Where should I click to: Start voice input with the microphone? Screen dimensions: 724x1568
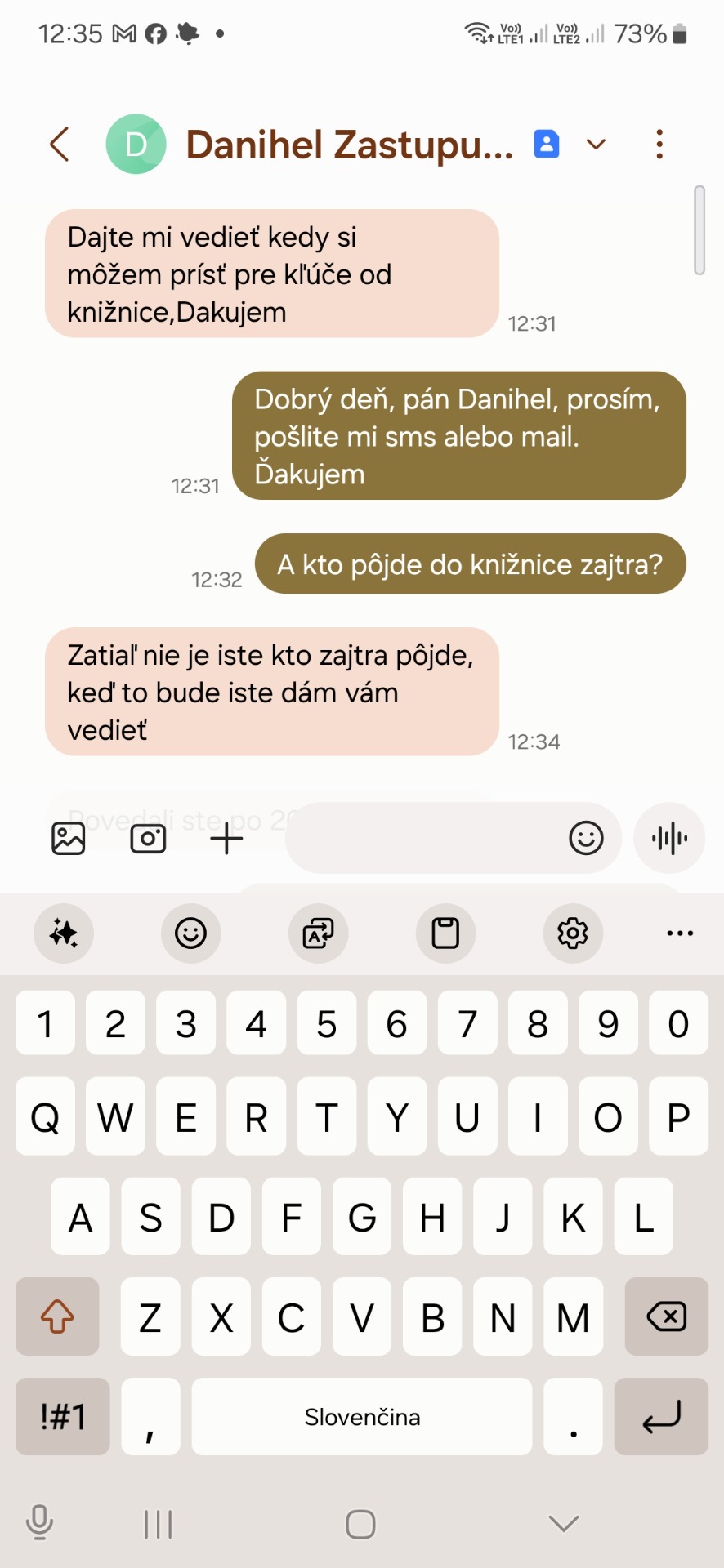tap(39, 1523)
